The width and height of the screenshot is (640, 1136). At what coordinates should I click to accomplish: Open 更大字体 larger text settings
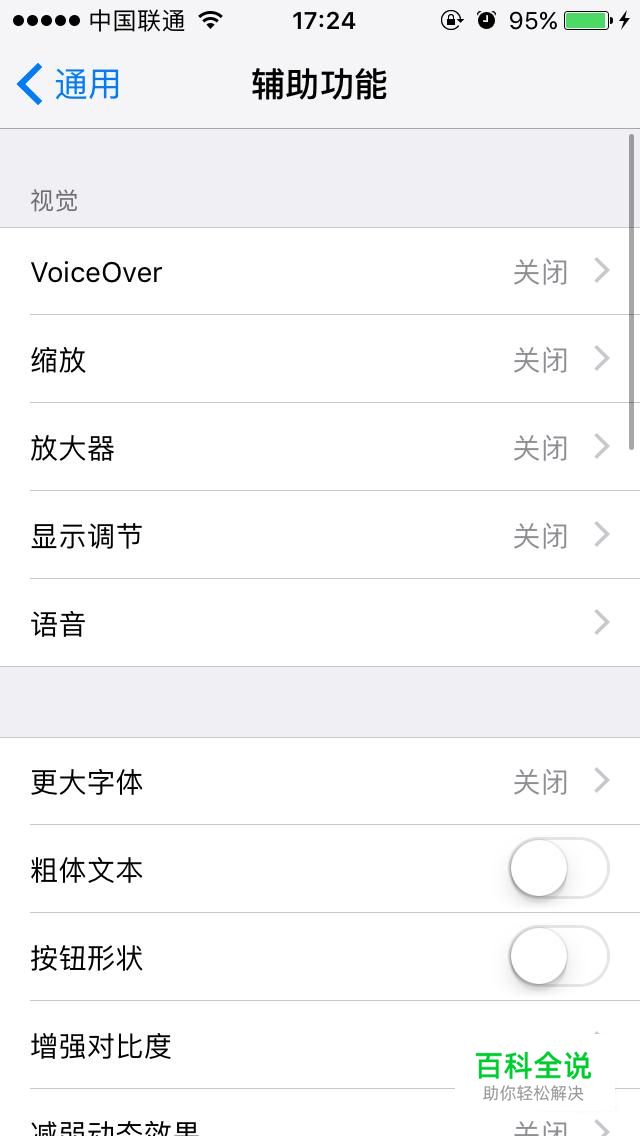click(x=320, y=782)
